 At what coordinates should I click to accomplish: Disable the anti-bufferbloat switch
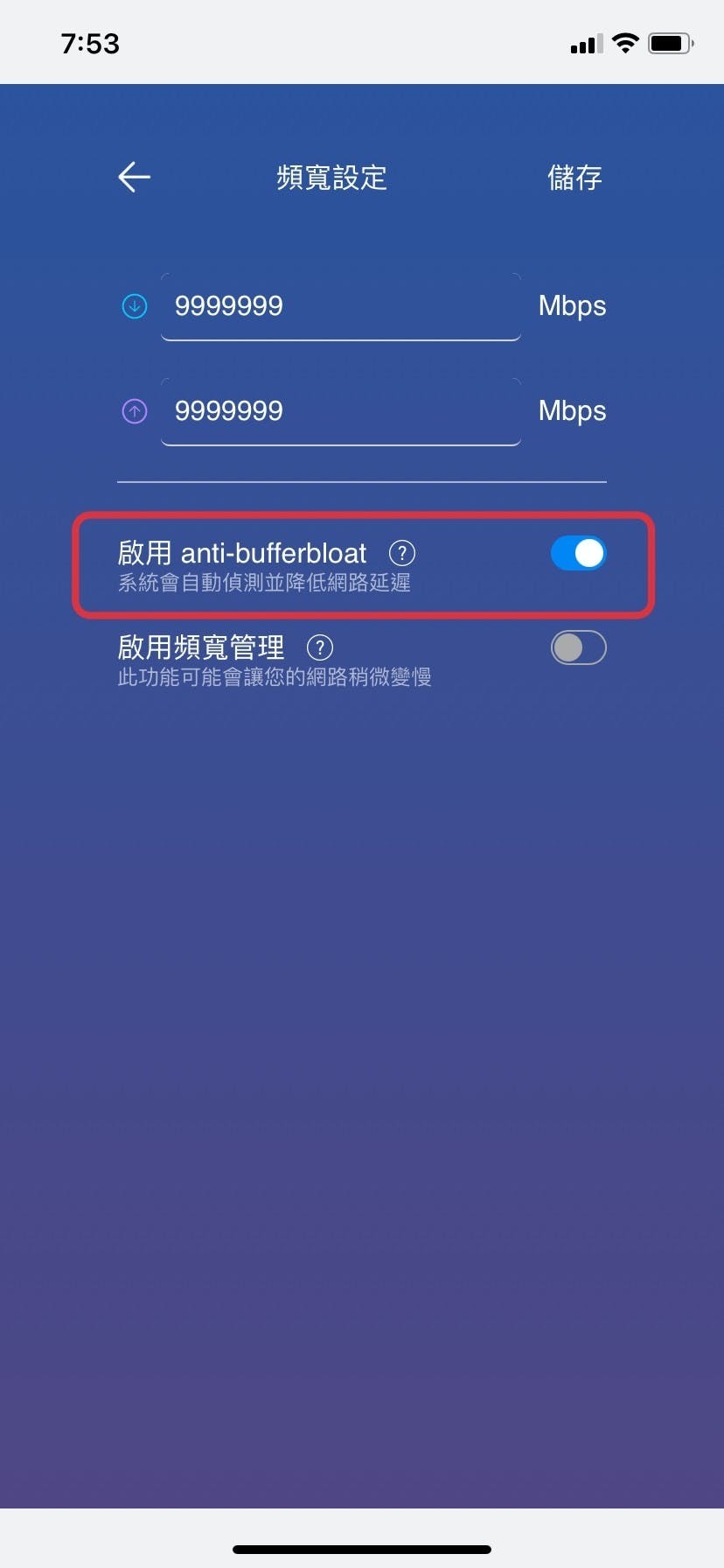(x=578, y=553)
